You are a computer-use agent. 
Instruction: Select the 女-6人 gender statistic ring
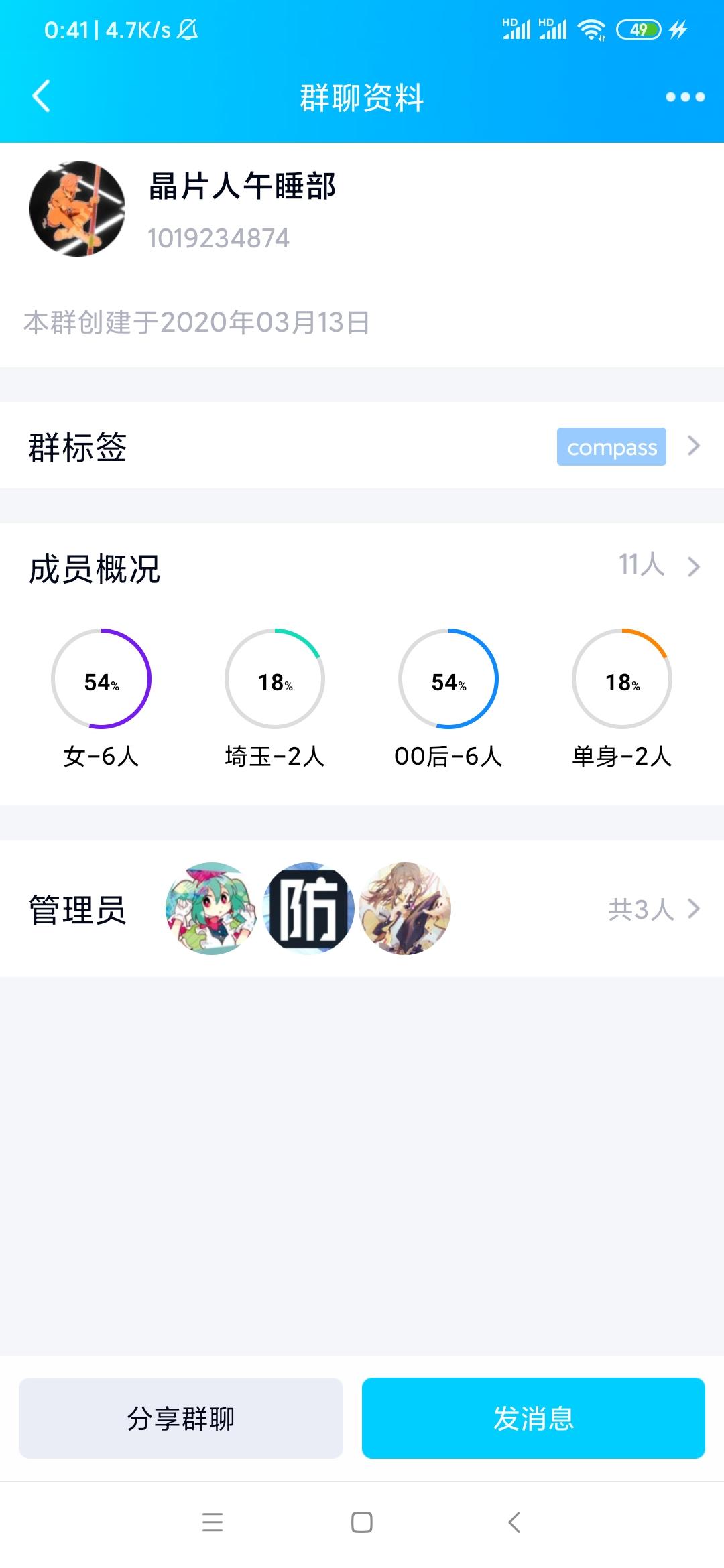point(101,679)
